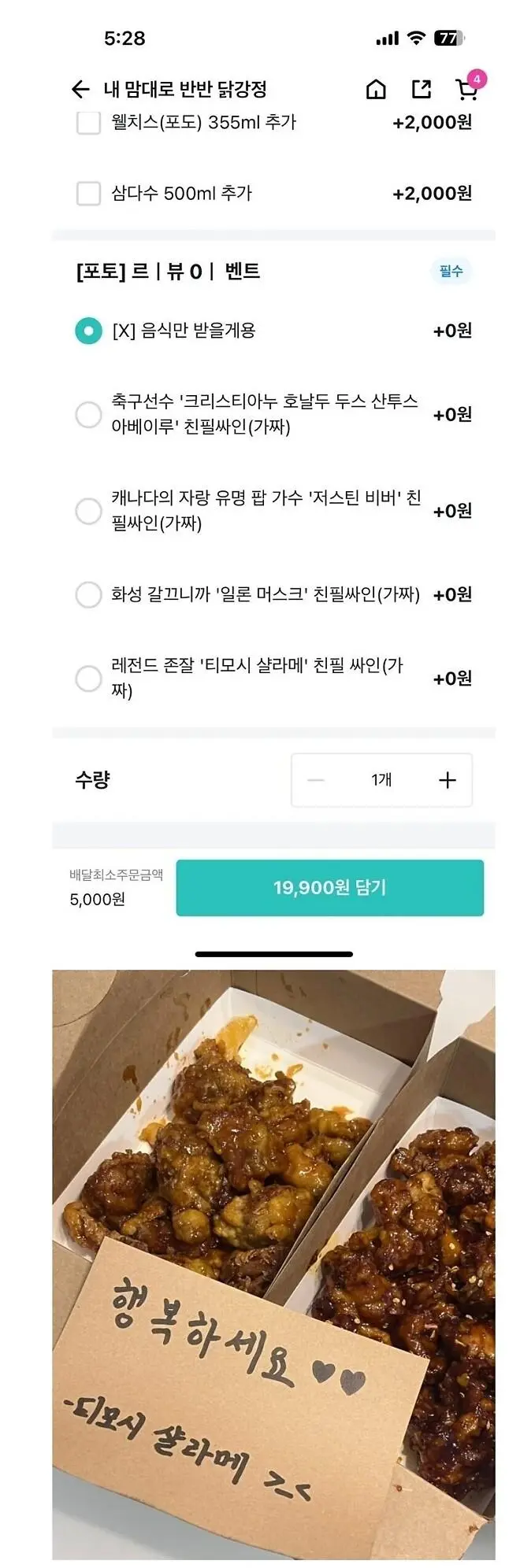This screenshot has width=520, height=1568.
Task: Open the shopping cart
Action: (x=467, y=90)
